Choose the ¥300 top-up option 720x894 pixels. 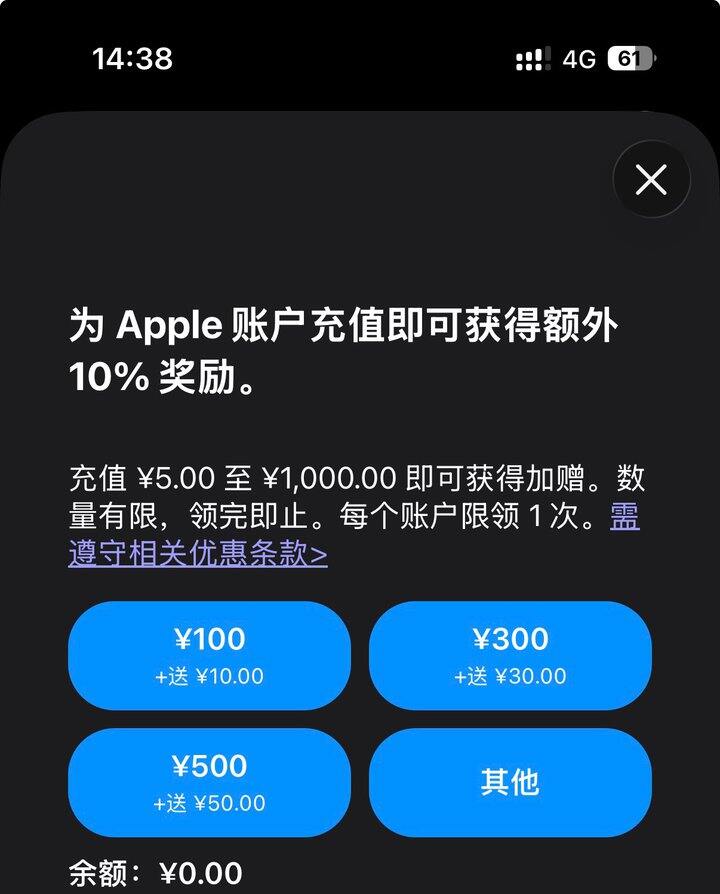510,655
